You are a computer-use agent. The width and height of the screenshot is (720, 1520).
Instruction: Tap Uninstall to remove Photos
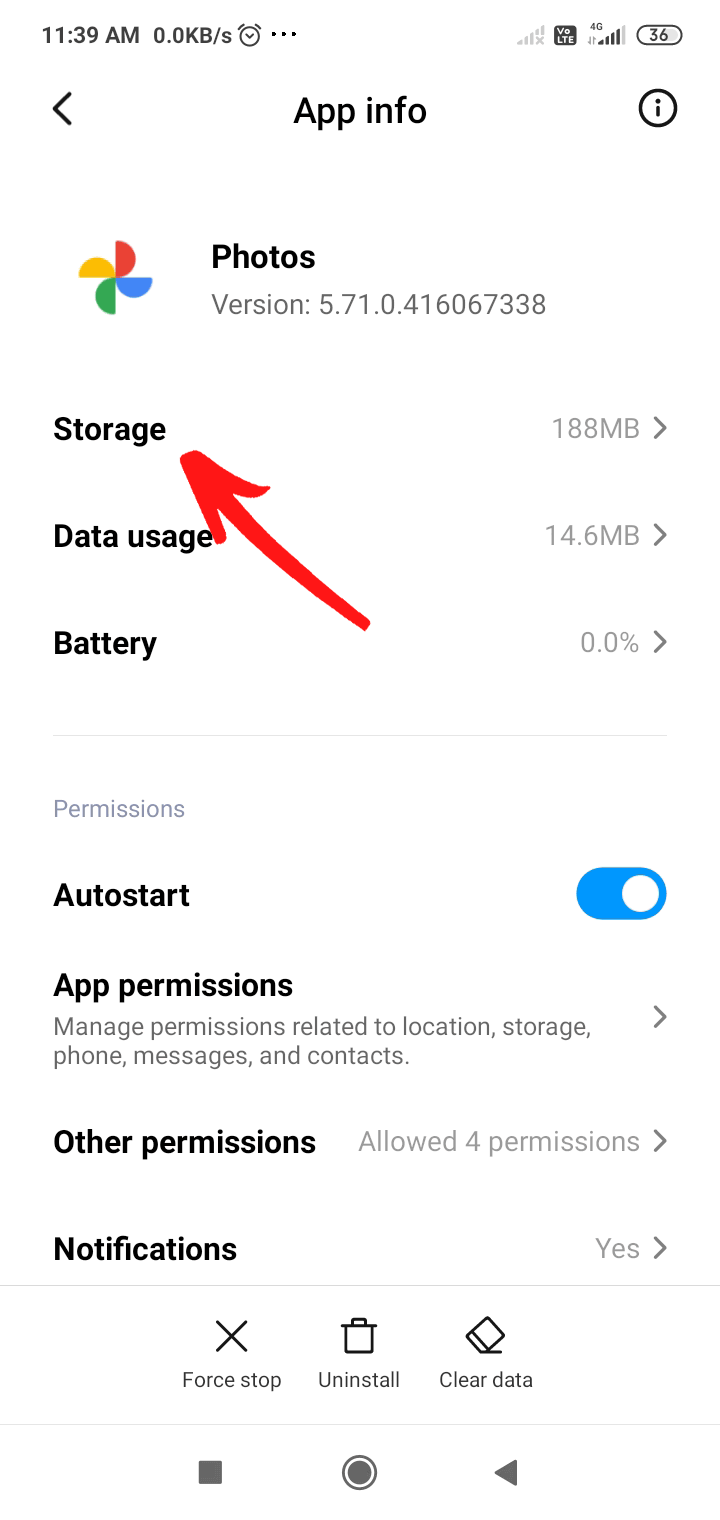tap(359, 1354)
